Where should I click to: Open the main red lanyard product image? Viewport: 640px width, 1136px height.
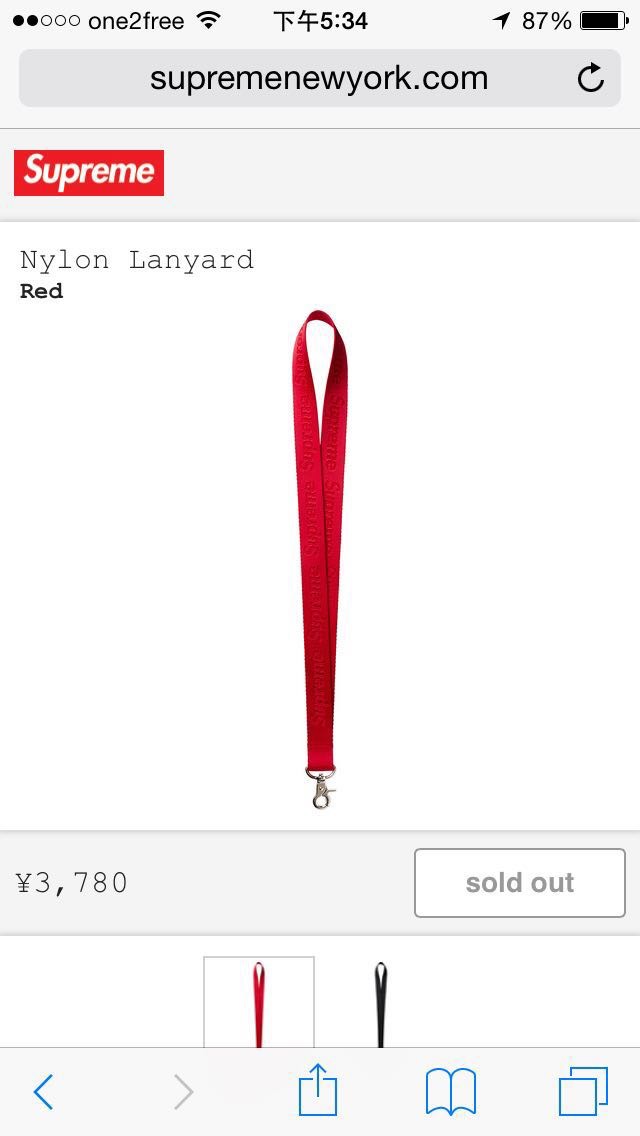click(320, 559)
